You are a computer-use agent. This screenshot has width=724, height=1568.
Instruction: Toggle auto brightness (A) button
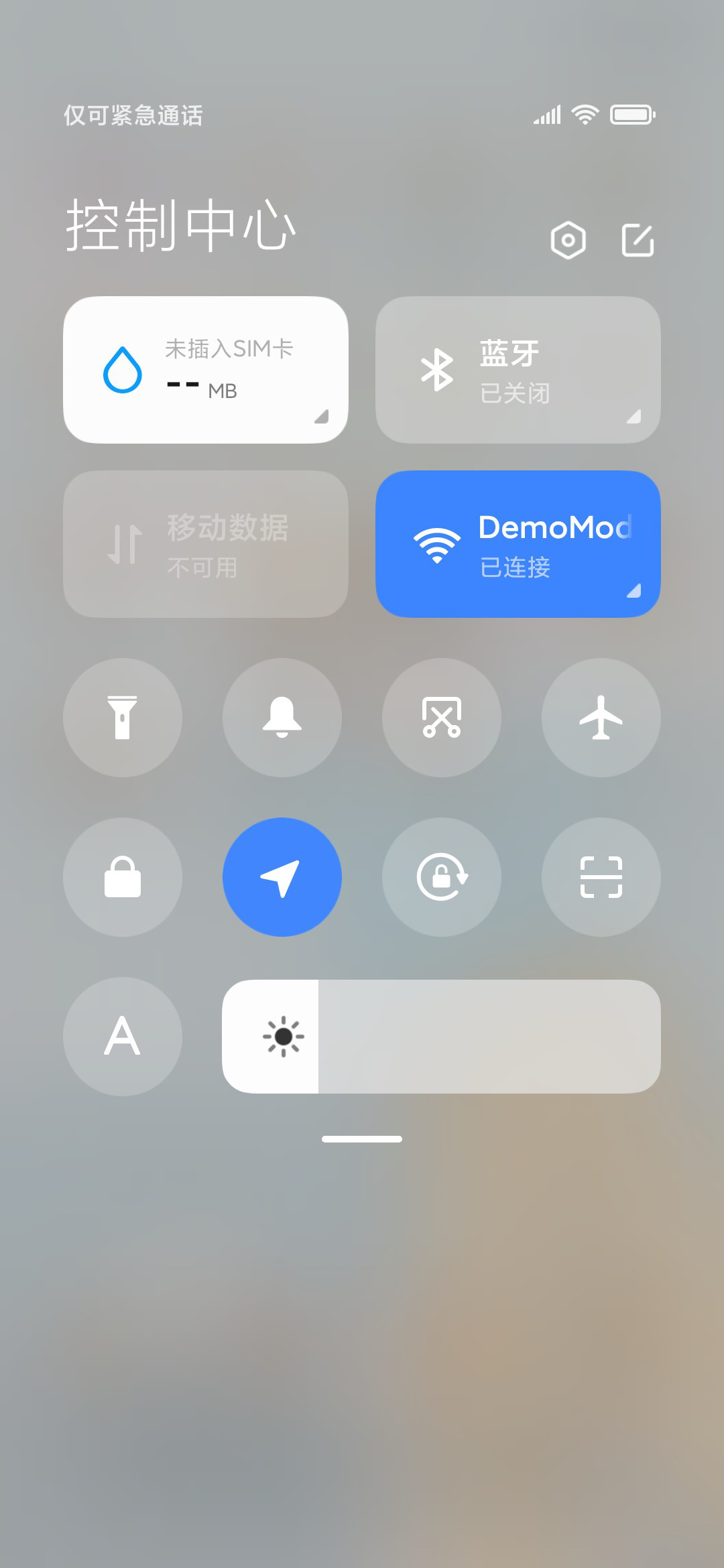(123, 1037)
